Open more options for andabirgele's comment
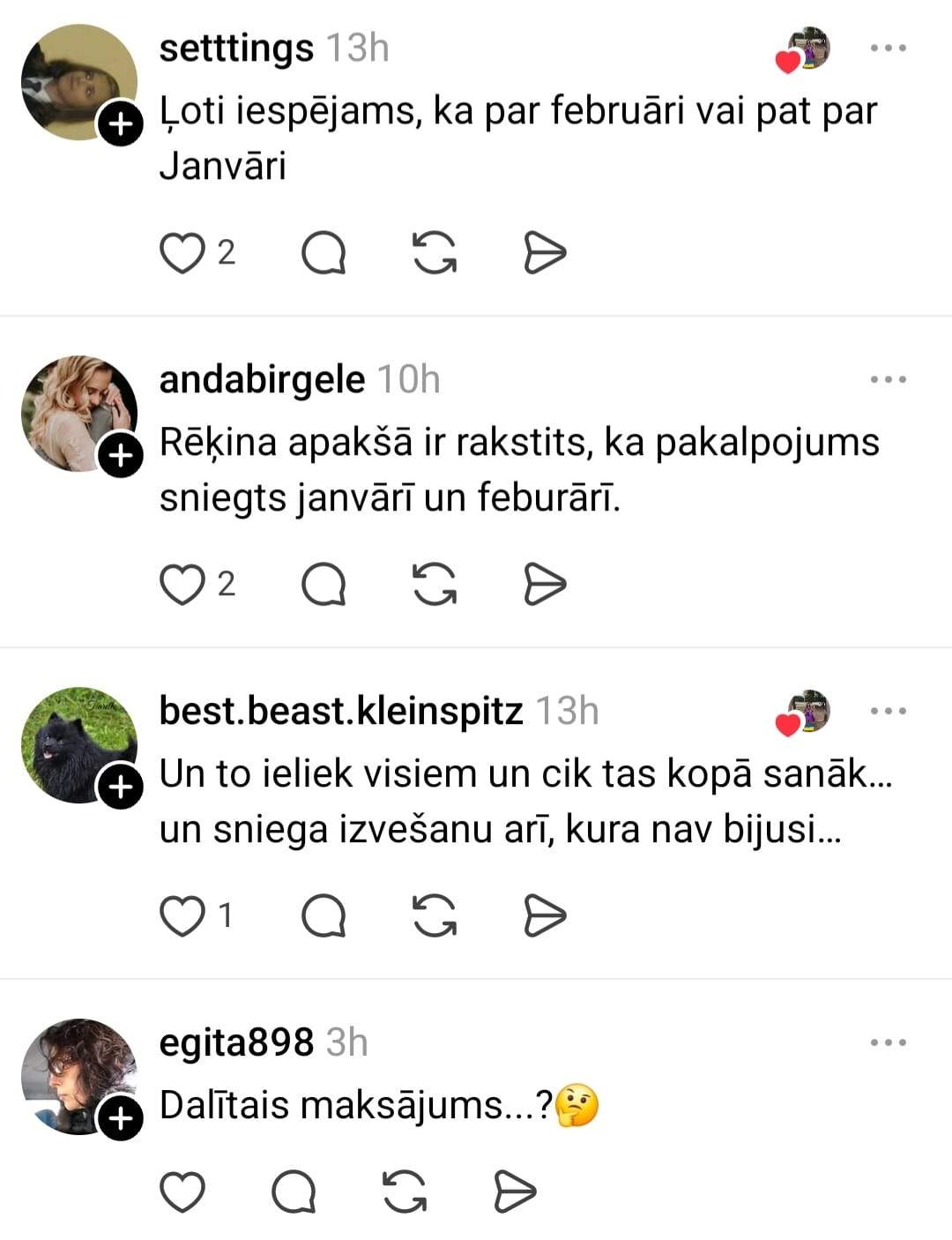 click(x=888, y=380)
